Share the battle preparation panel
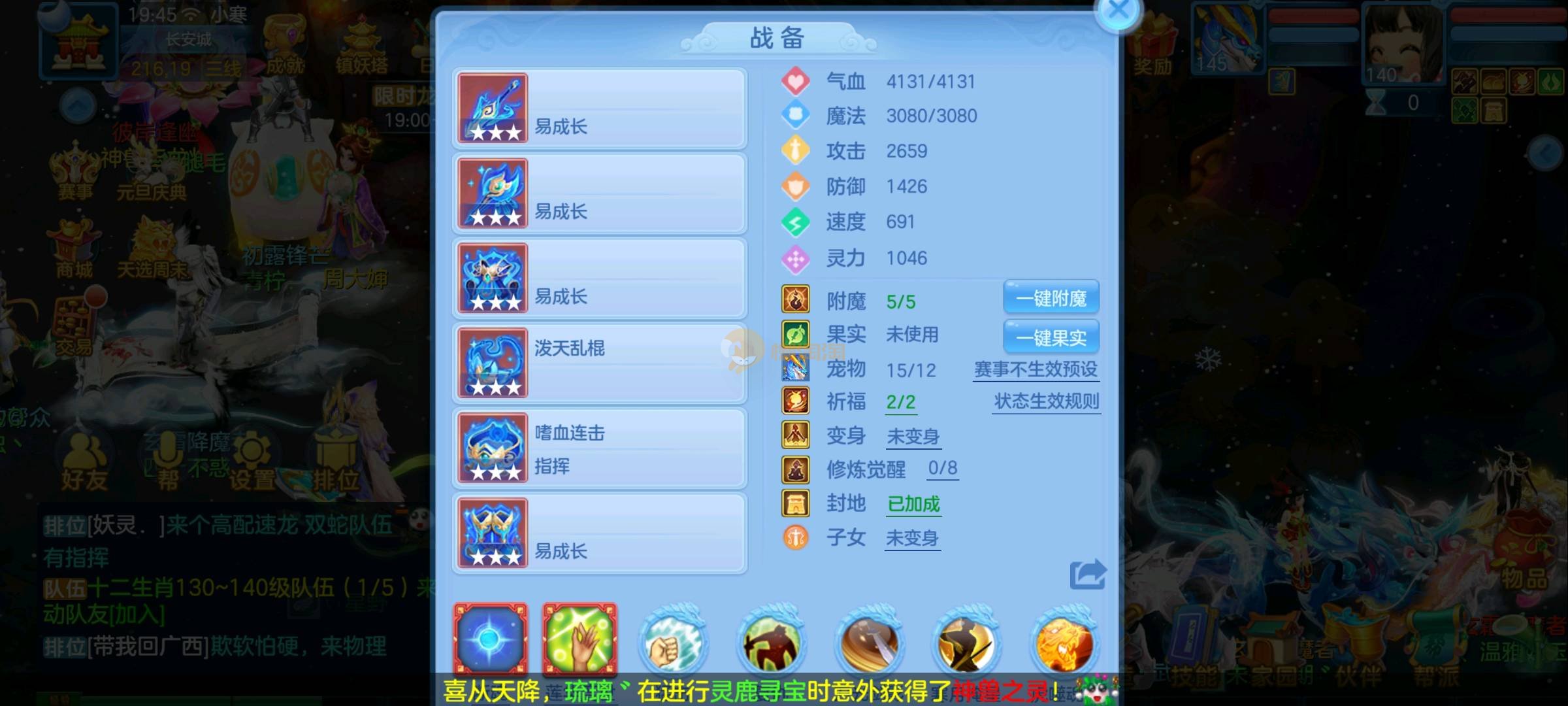Viewport: 1568px width, 706px height. (x=1087, y=575)
